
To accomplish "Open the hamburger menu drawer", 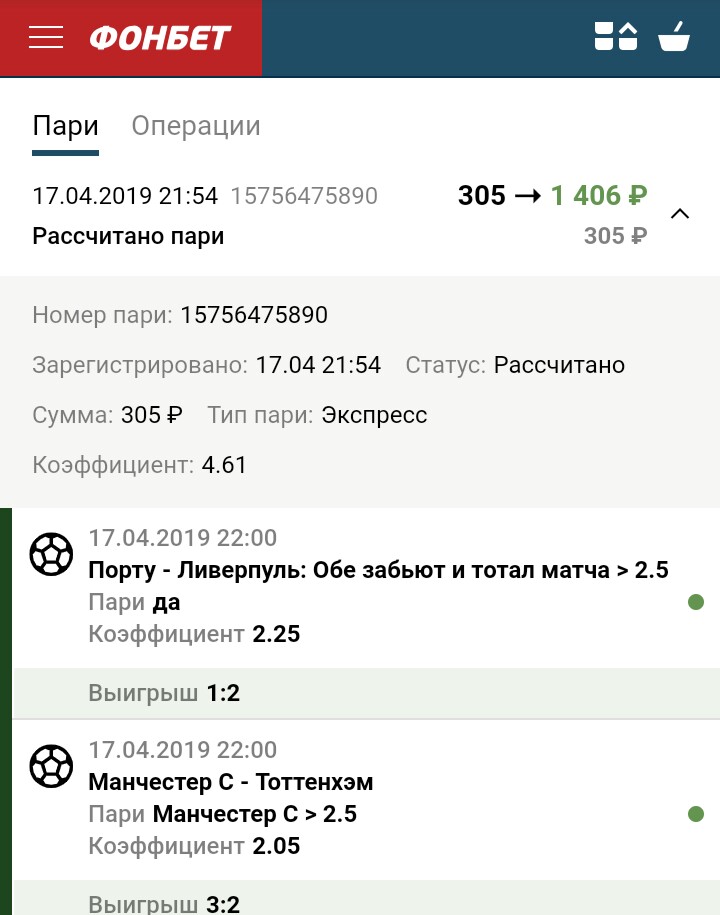I will [x=46, y=38].
